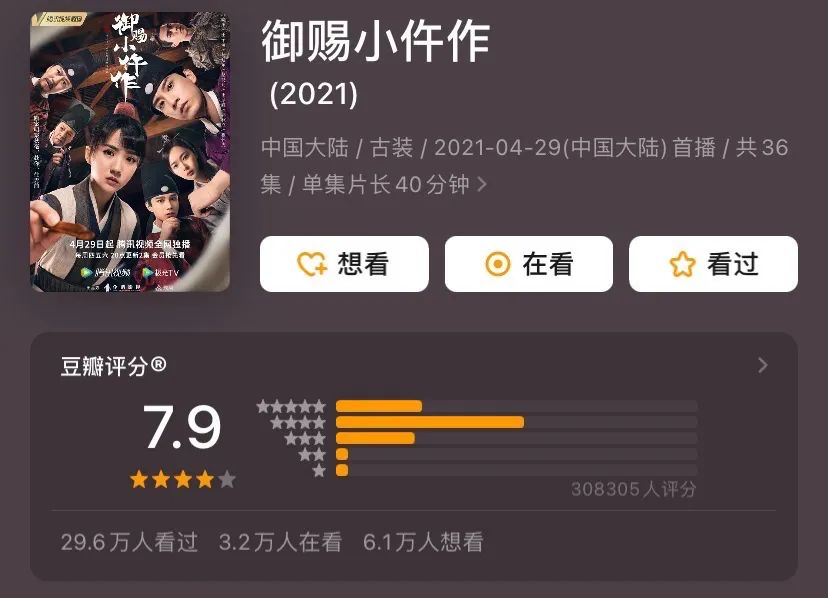The image size is (828, 598).
Task: Expand the show details info line
Action: pos(482,185)
